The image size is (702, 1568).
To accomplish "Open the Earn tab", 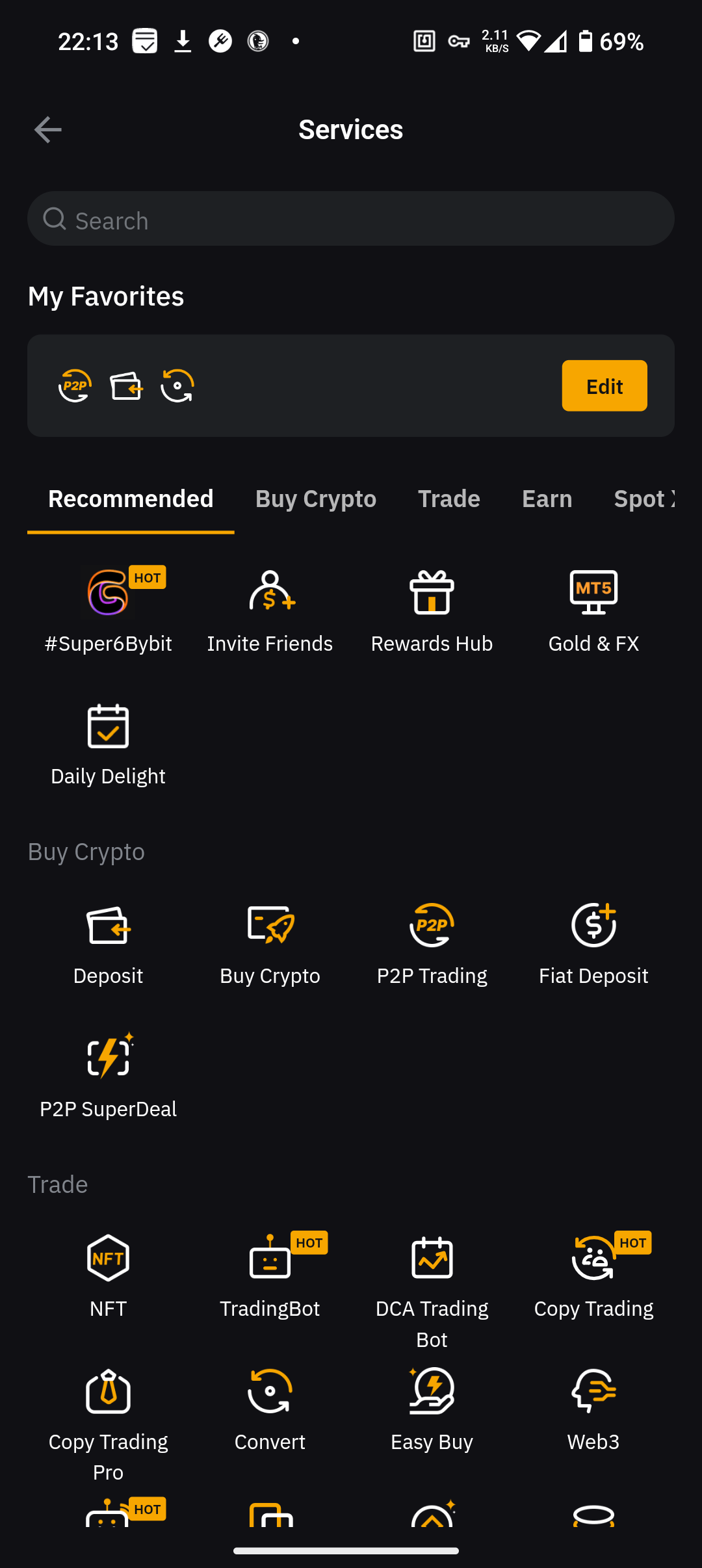I will point(547,499).
